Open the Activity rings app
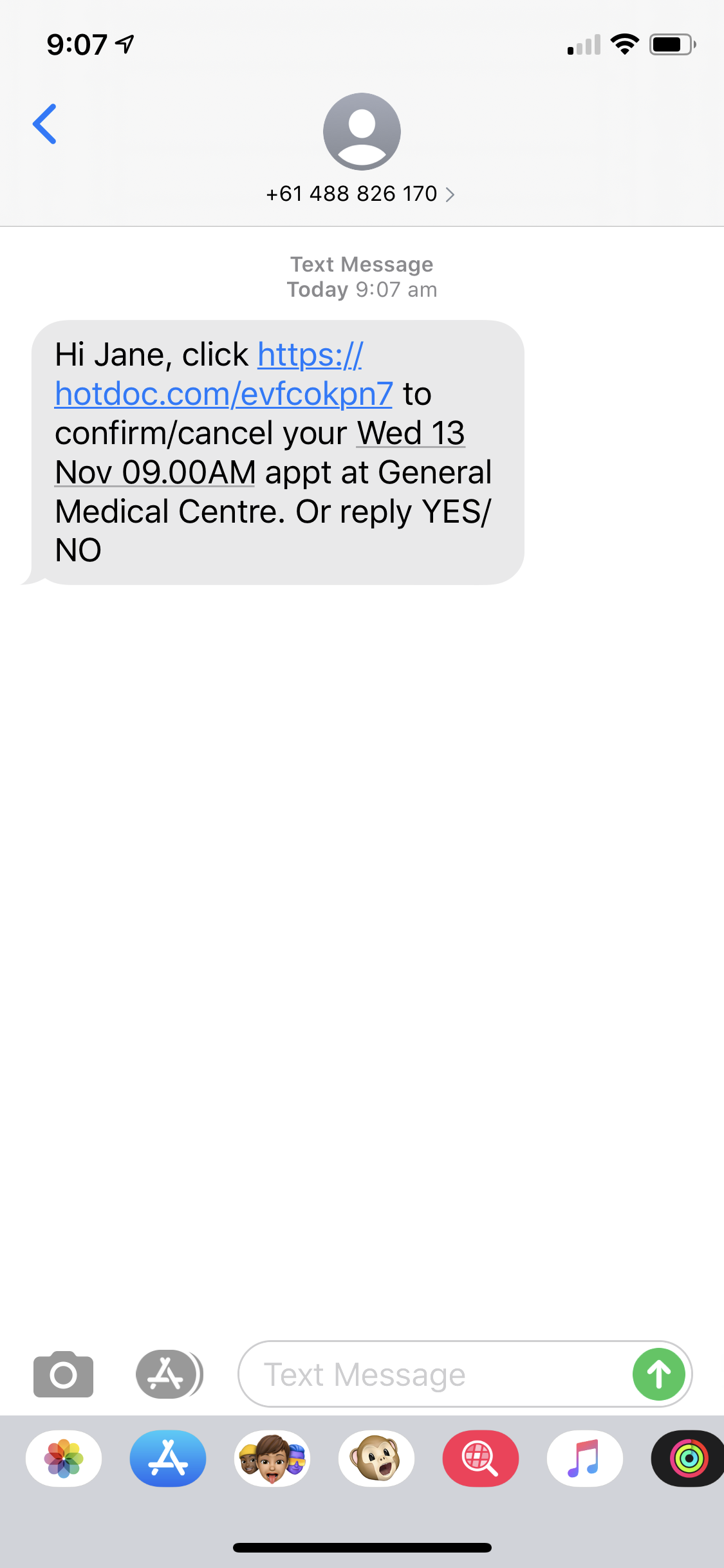 point(688,1459)
